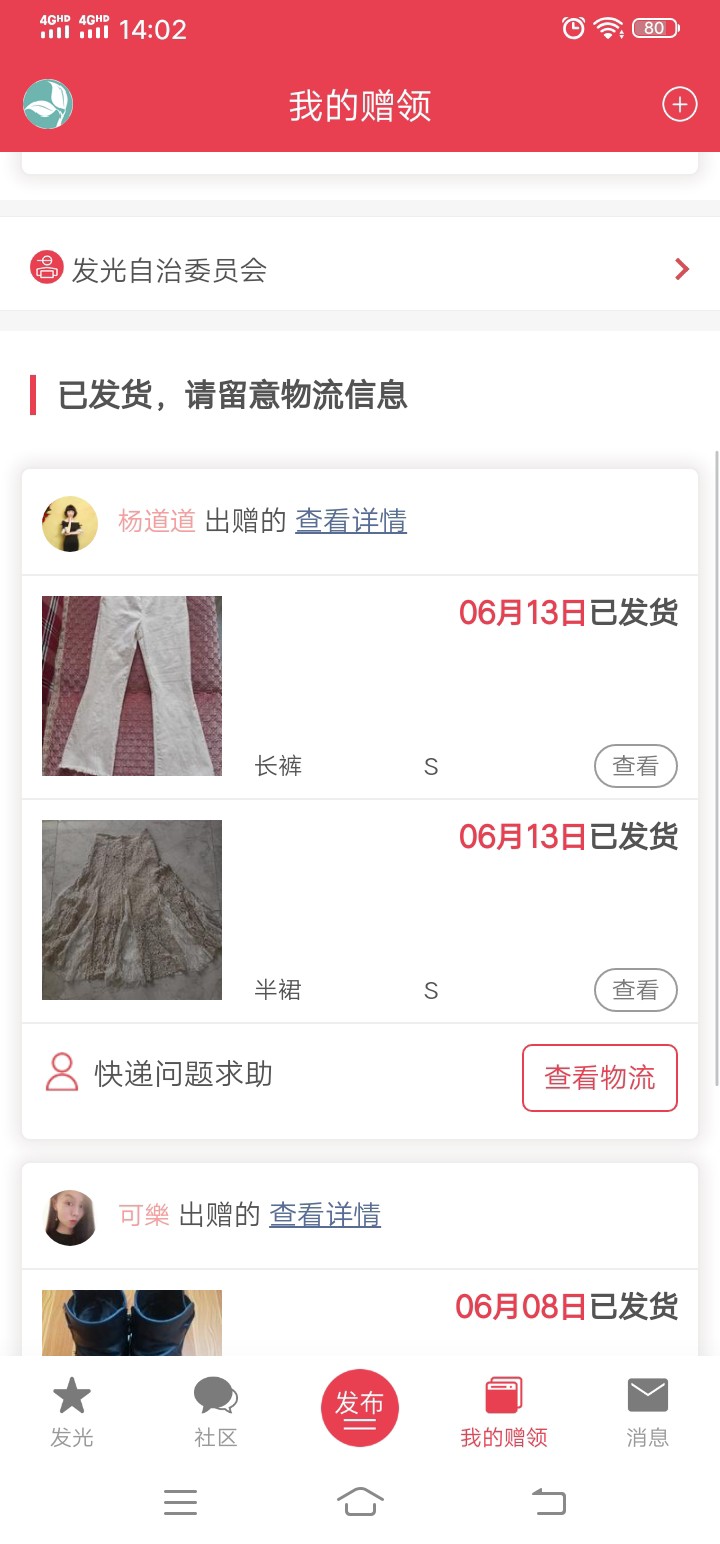This screenshot has height=1544, width=720.
Task: Tap 查看 for the 半裙 item
Action: 635,990
